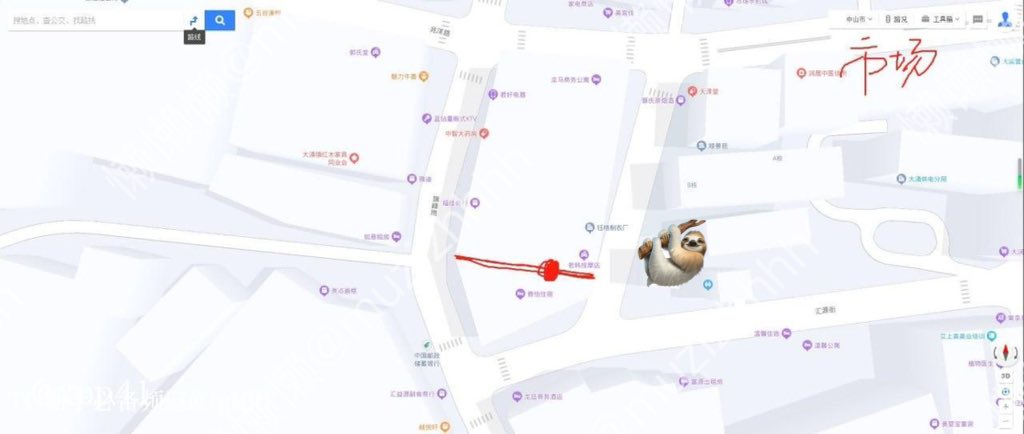Screen dimensions: 1024x434
Task: Select the 大涌红木家具商会 map marker
Action: point(354,157)
